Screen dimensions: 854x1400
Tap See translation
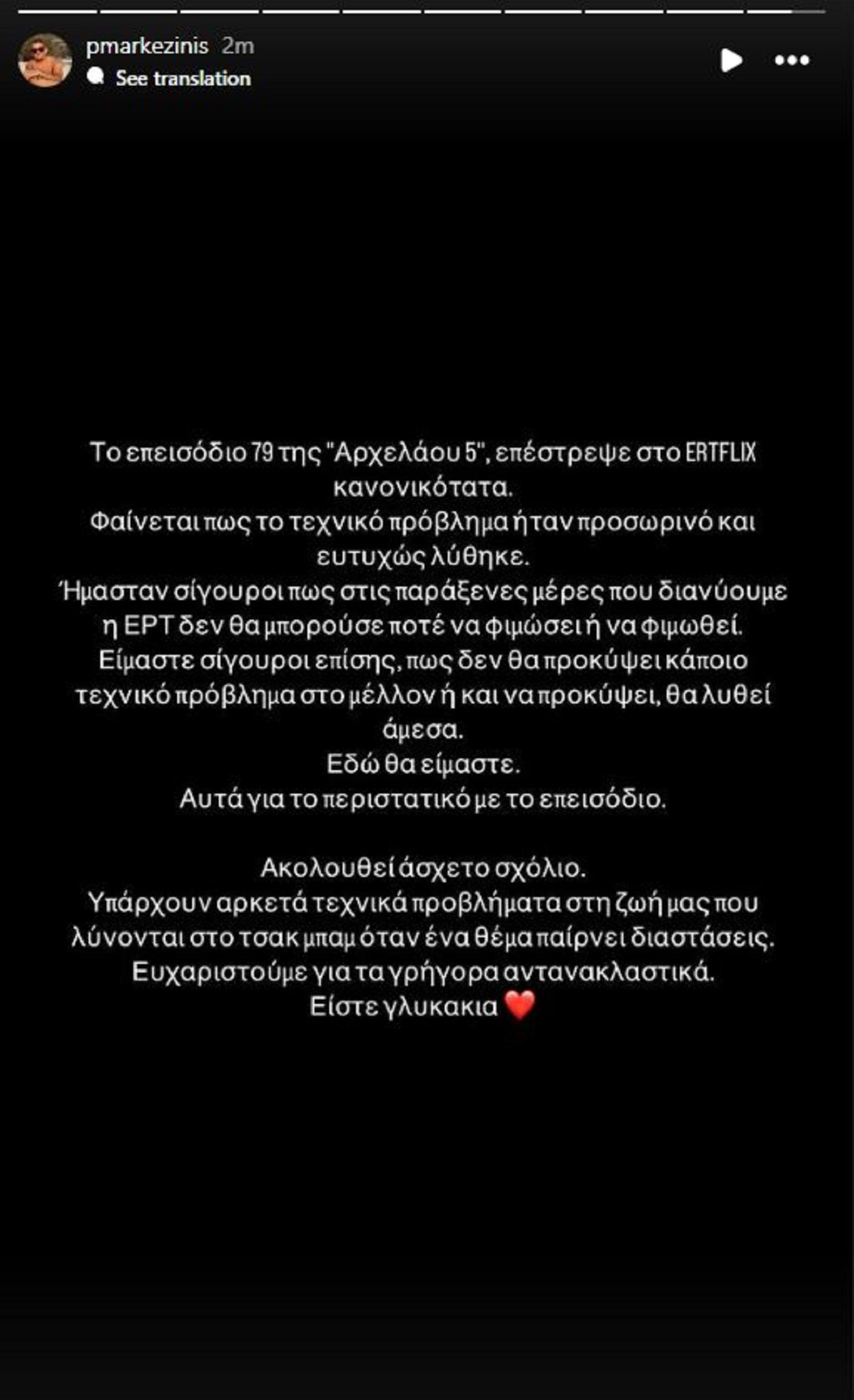183,78
